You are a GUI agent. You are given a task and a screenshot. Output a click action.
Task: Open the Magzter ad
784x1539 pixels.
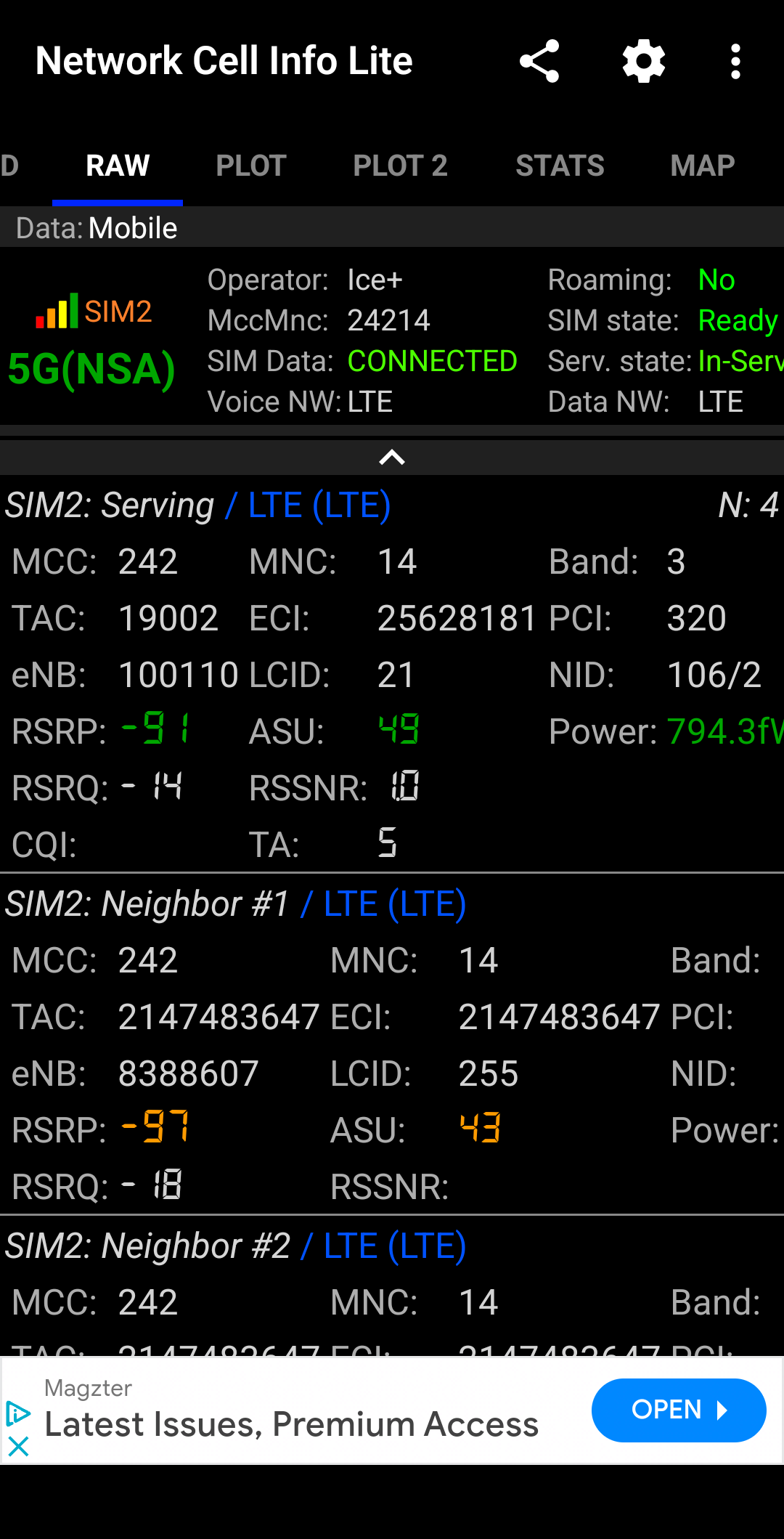tap(679, 1410)
